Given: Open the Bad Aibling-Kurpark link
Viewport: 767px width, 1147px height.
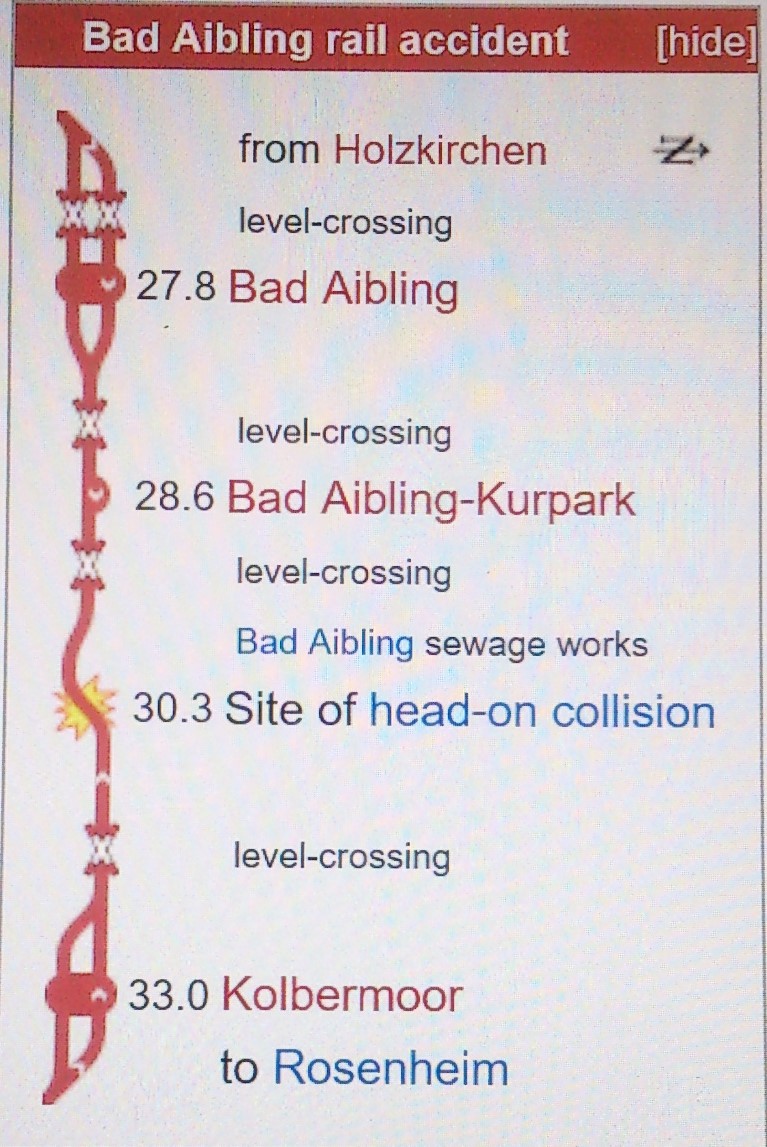Looking at the screenshot, I should click(431, 498).
